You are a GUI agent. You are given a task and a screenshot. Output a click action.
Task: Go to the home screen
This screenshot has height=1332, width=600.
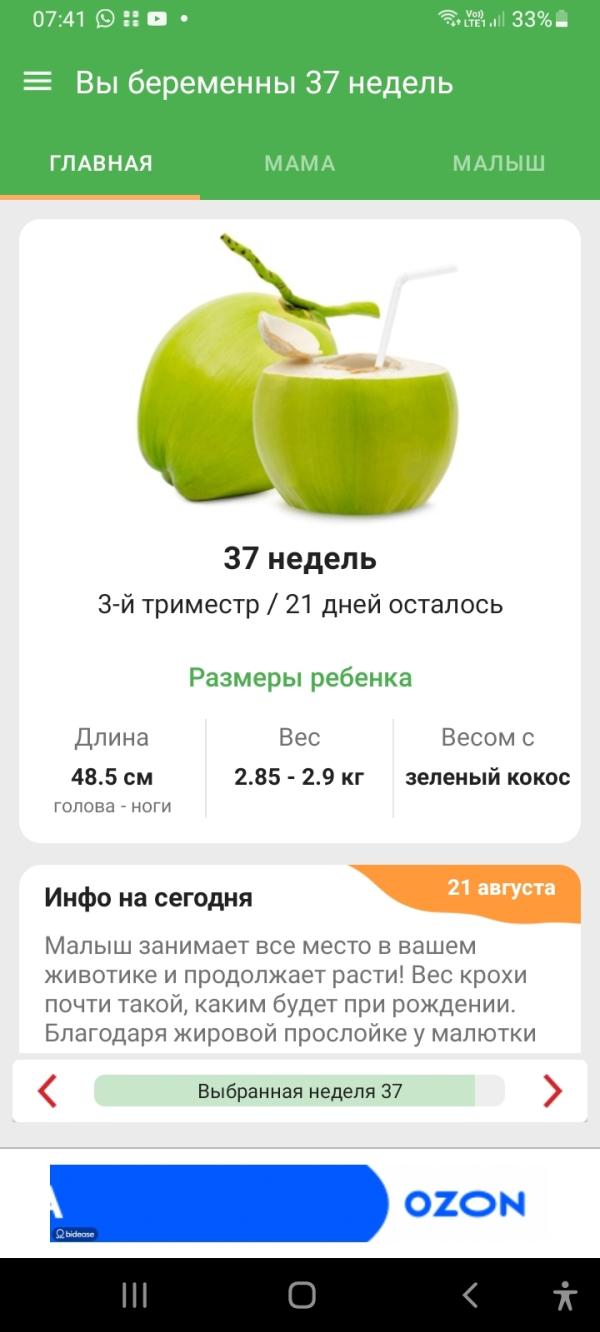301,1296
